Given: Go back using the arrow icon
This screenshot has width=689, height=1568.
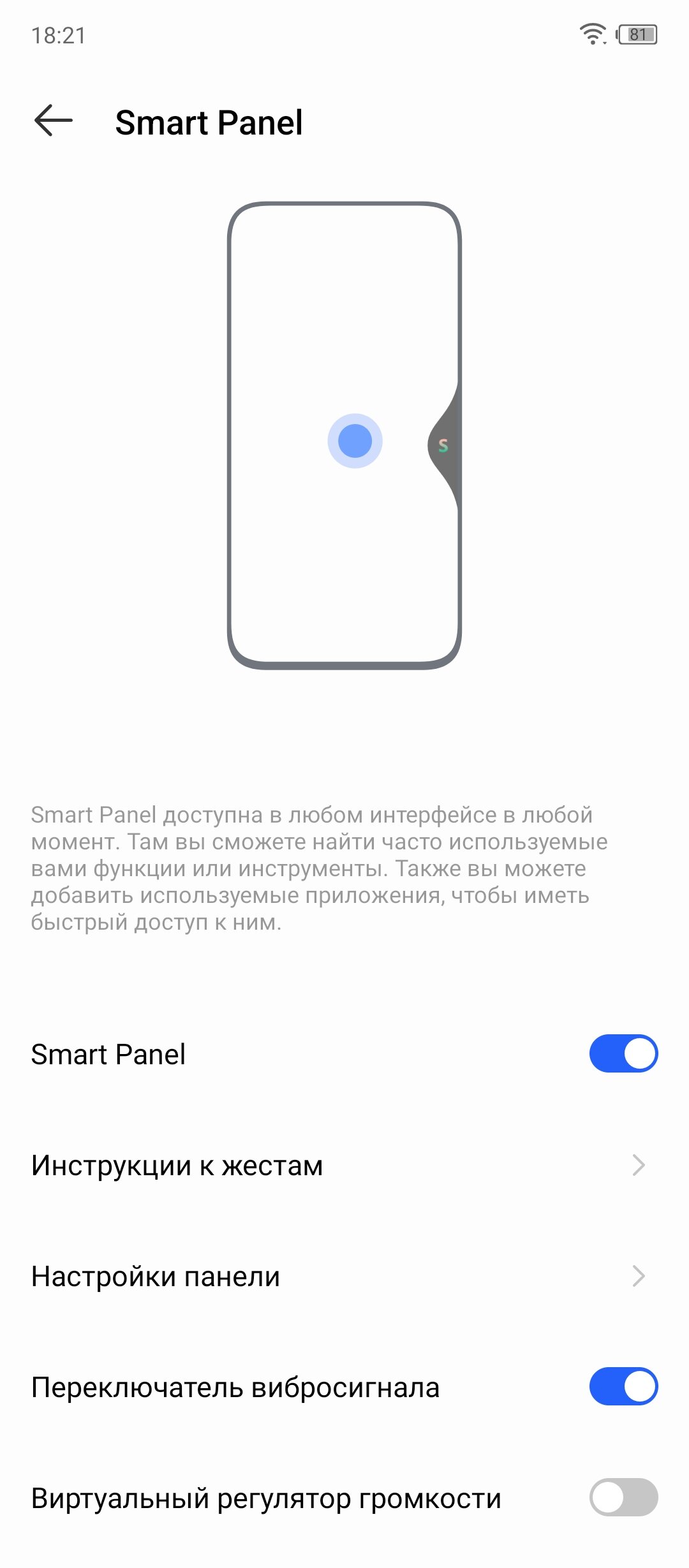Looking at the screenshot, I should point(53,121).
